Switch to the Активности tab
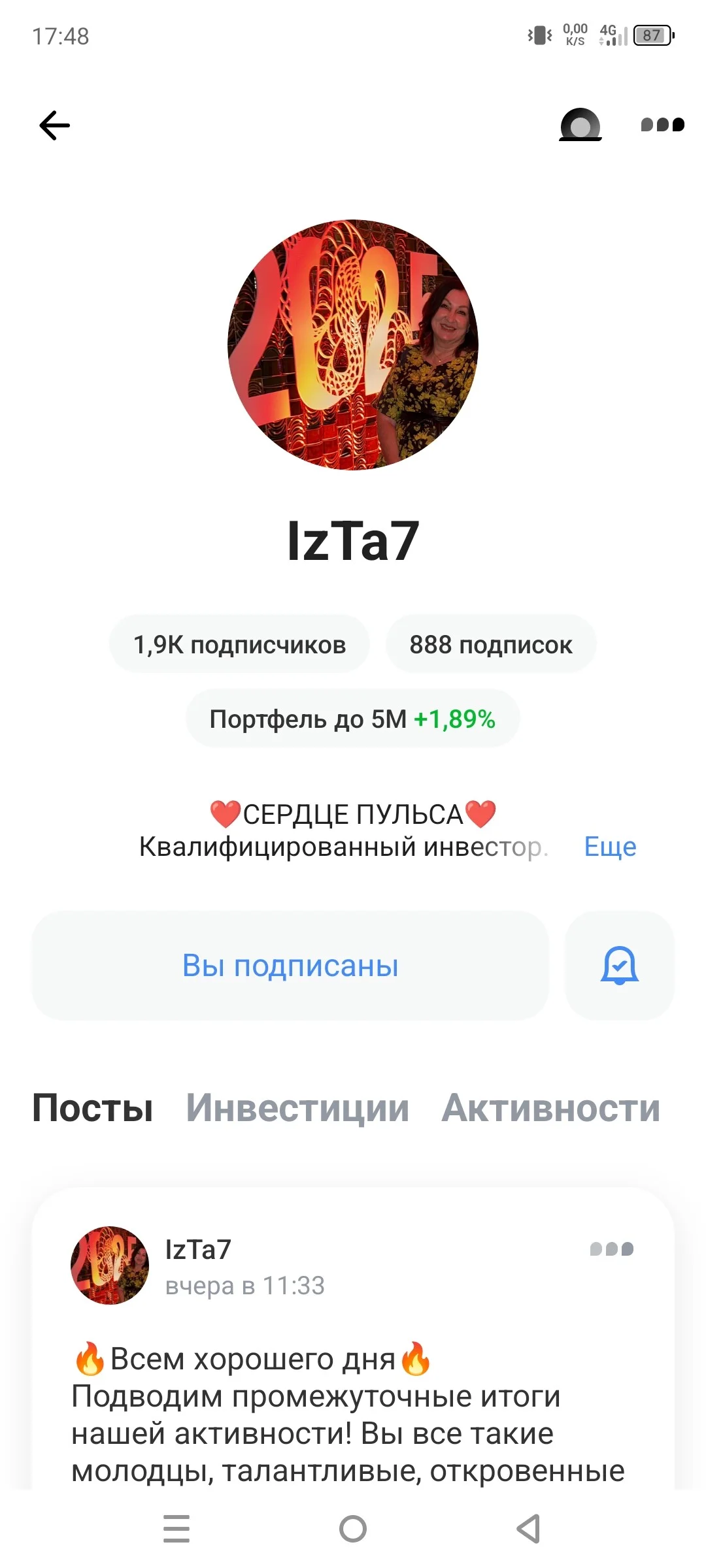Viewport: 706px width, 1568px height. [x=551, y=1108]
